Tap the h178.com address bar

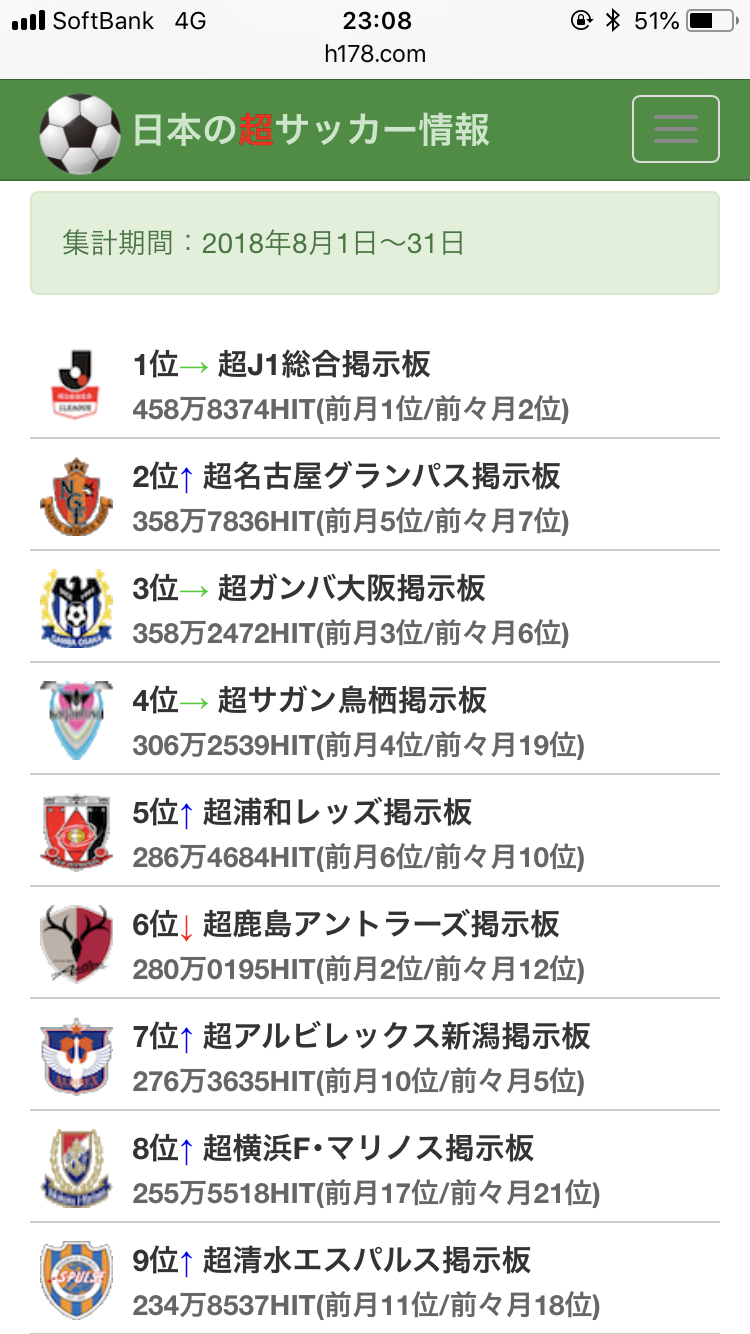(x=375, y=54)
